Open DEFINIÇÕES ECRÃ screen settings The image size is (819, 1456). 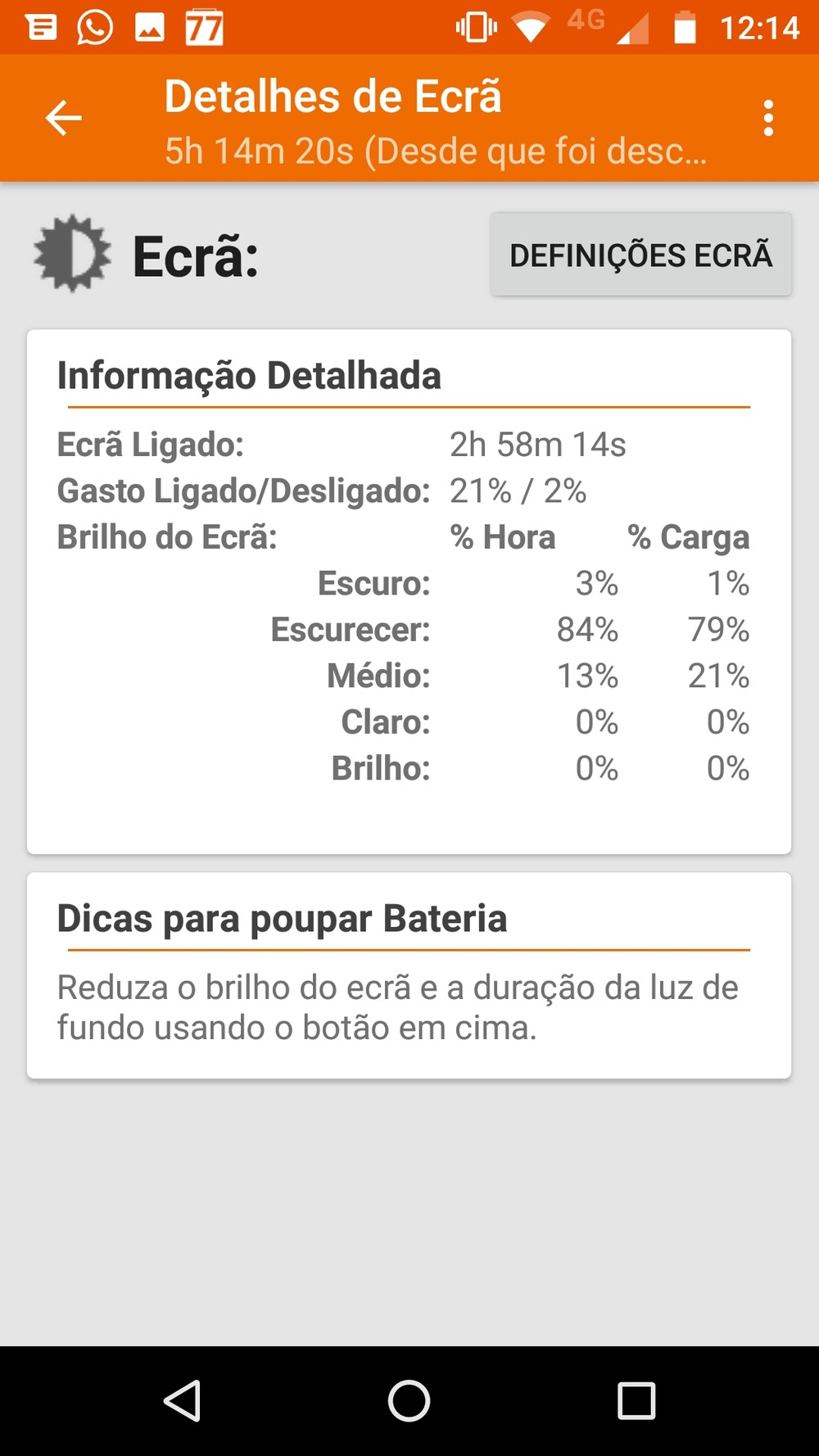click(640, 255)
